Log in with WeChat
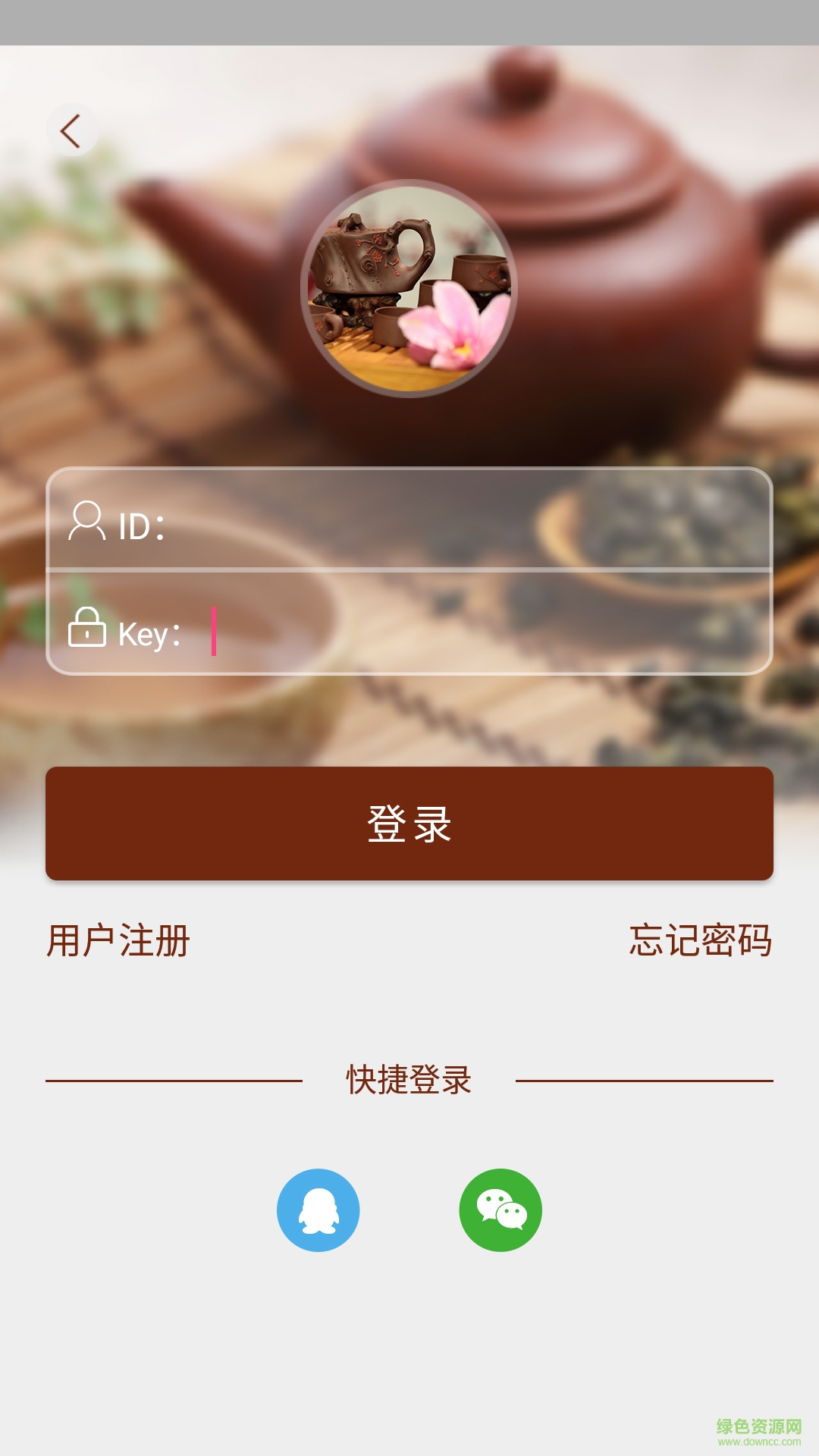Viewport: 819px width, 1456px height. click(x=500, y=1210)
